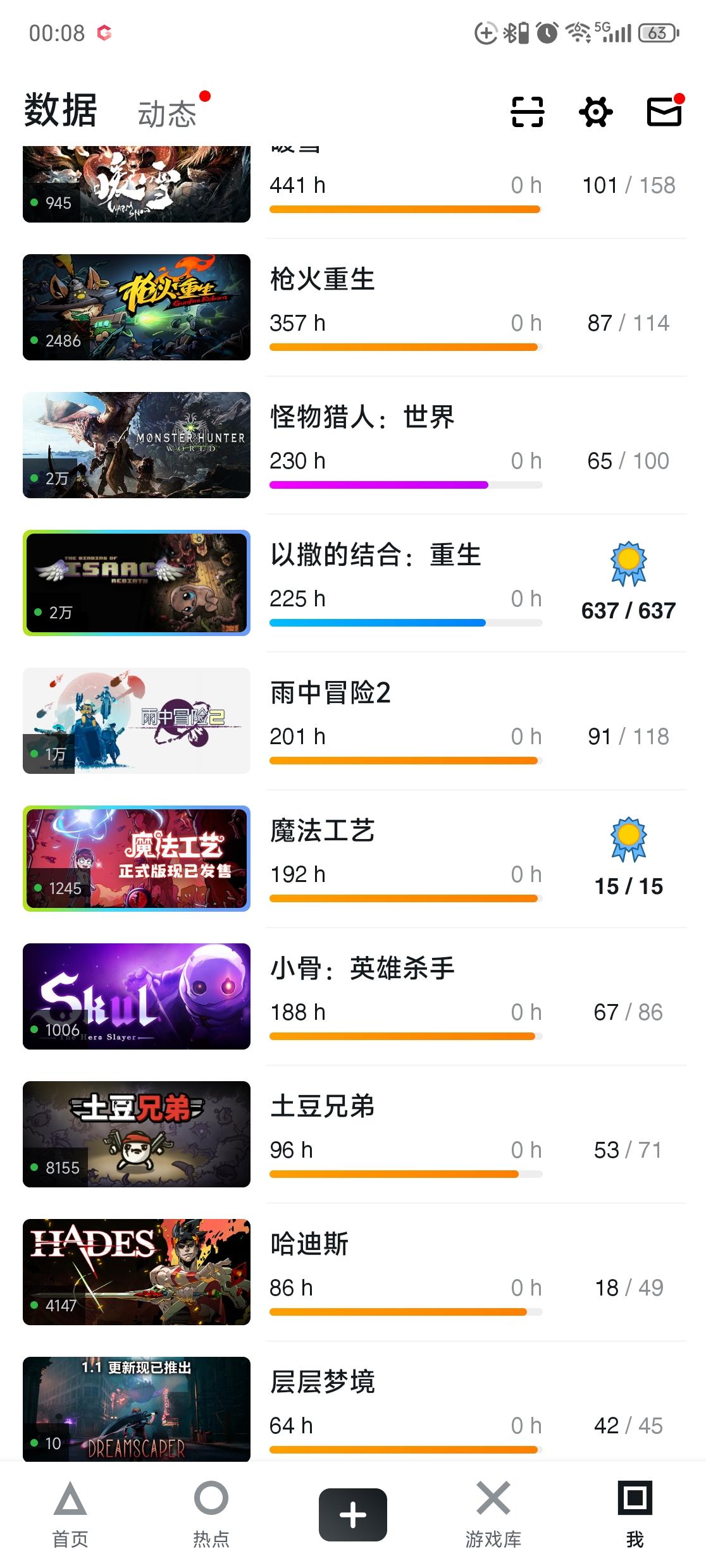The image size is (706, 1568).
Task: Open settings gear icon
Action: click(595, 113)
